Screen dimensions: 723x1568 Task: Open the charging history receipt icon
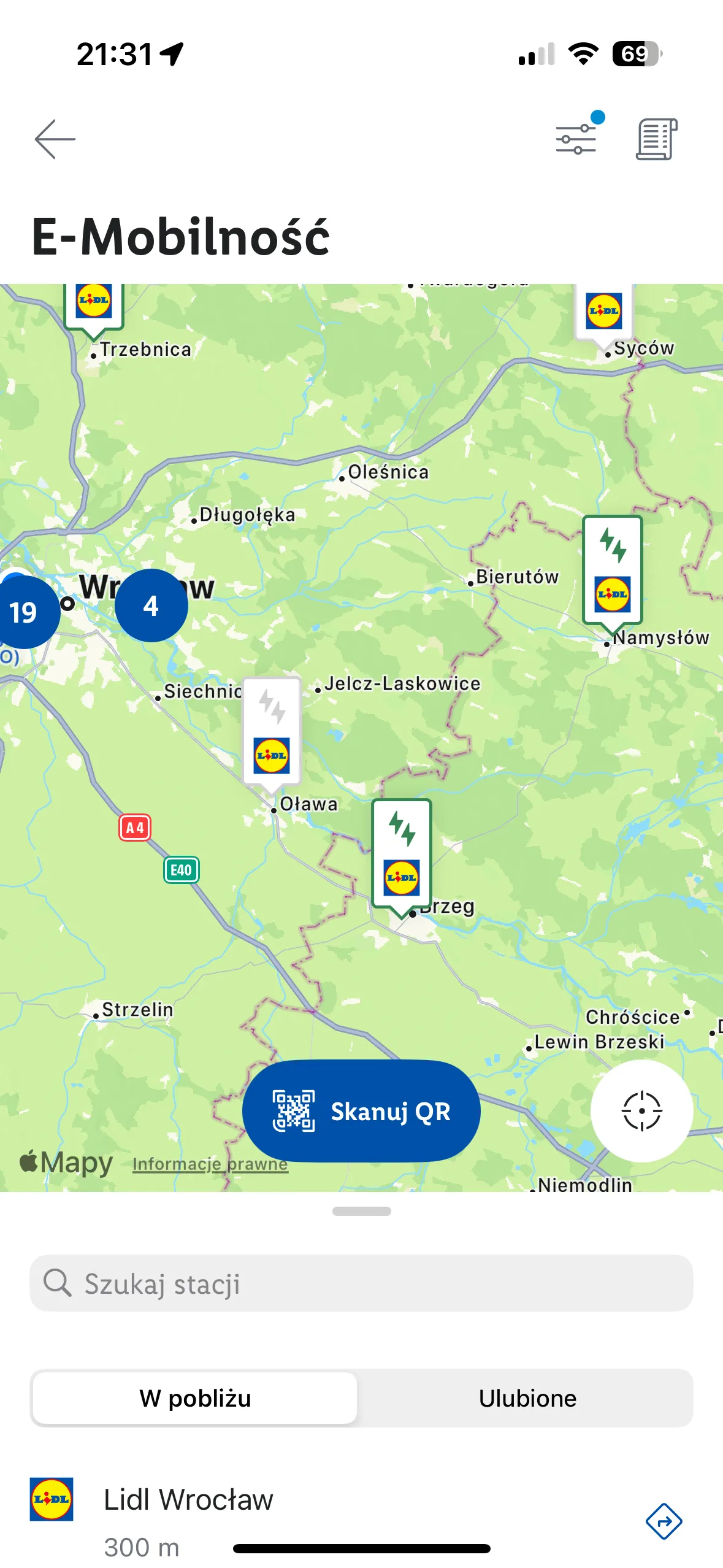point(657,139)
